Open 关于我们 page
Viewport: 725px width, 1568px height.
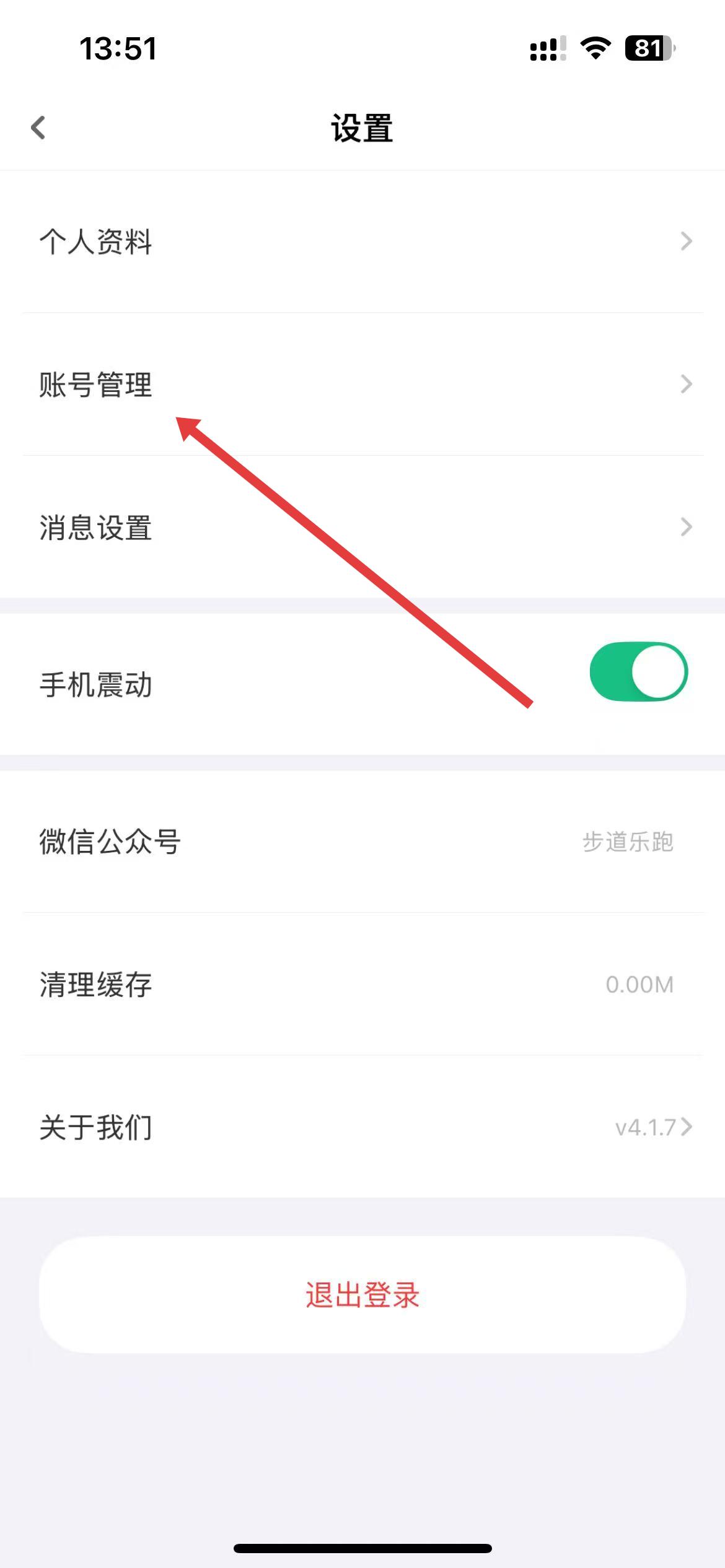pos(362,1127)
